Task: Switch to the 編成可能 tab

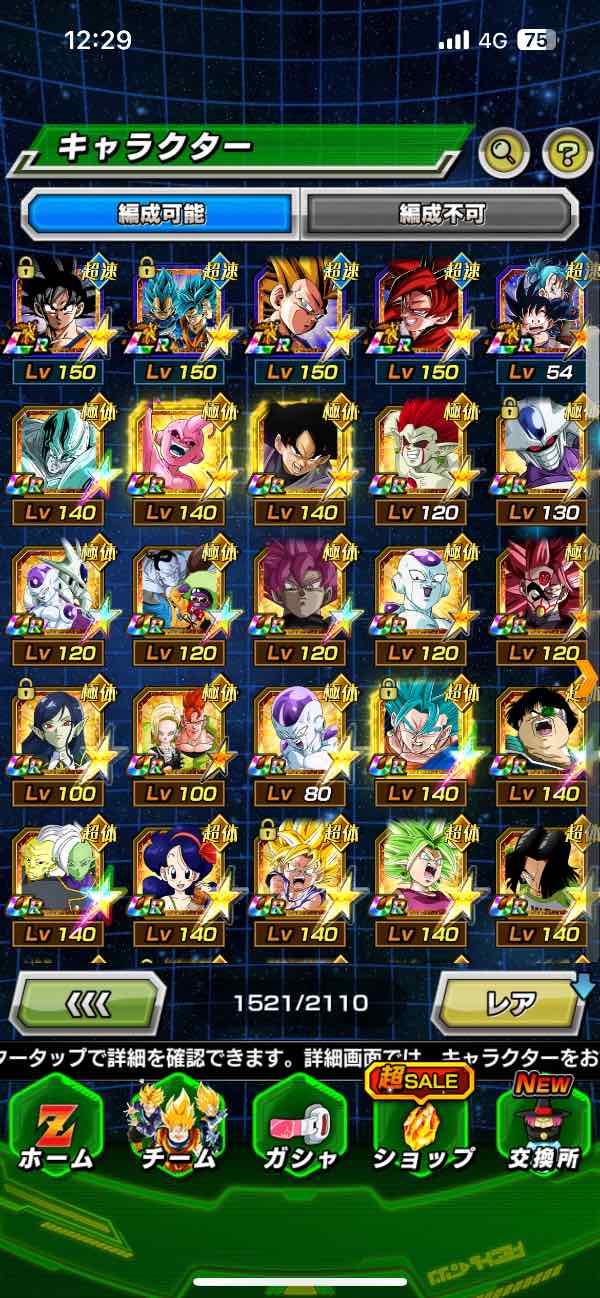Action: [x=161, y=213]
